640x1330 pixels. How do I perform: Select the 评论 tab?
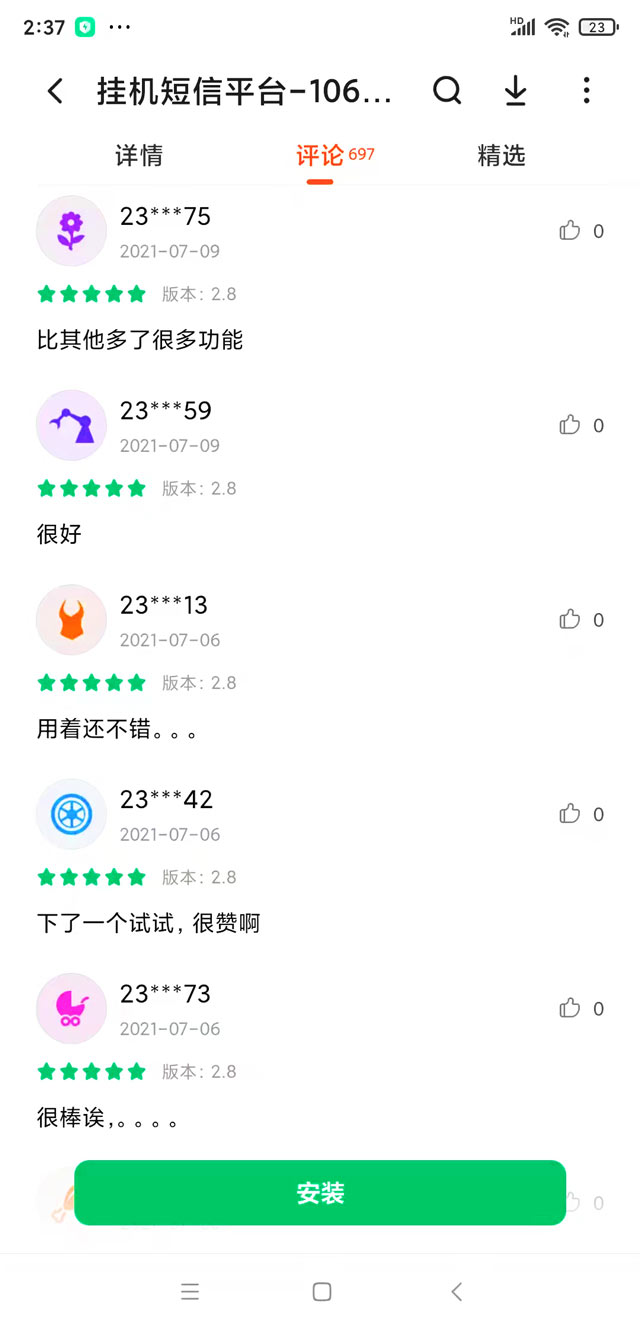[321, 156]
